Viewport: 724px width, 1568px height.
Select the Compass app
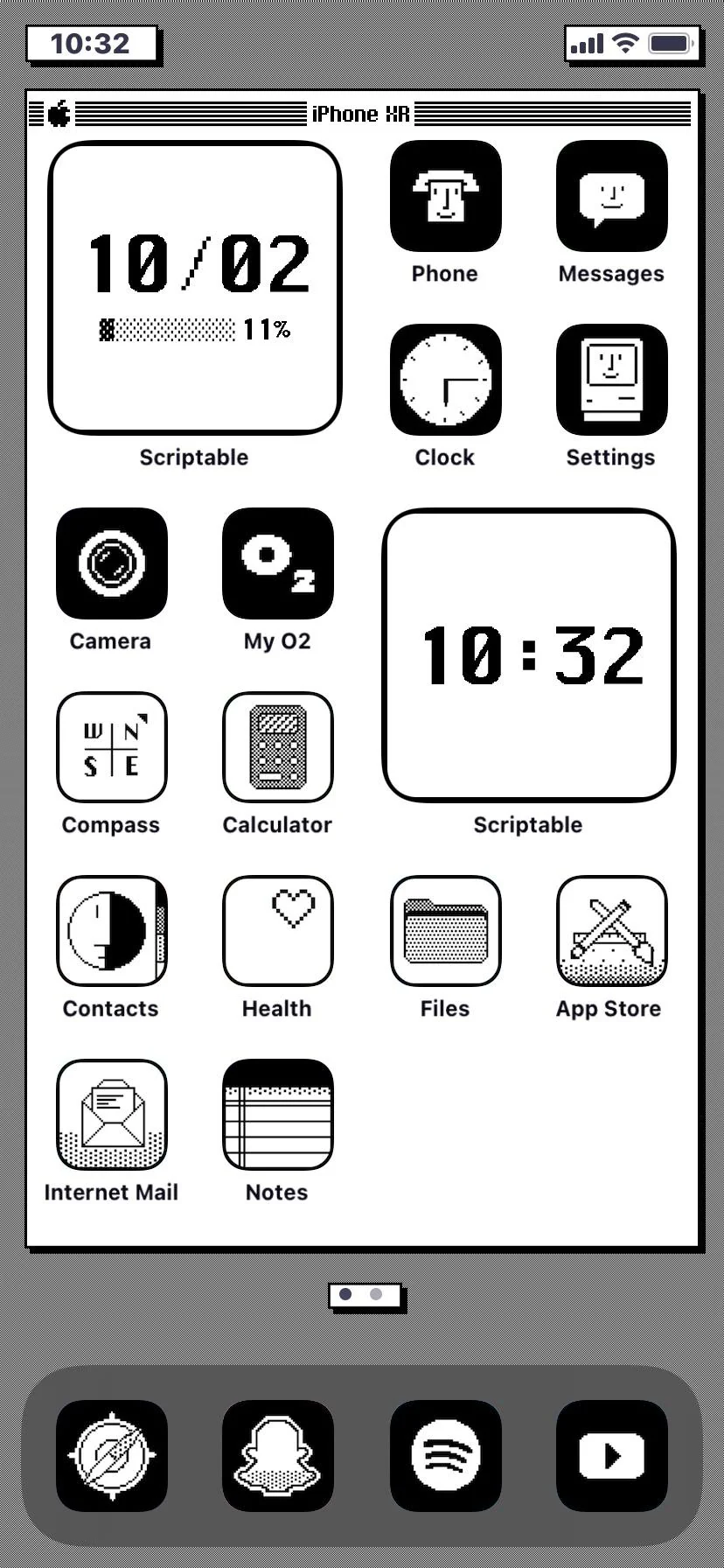tap(111, 748)
